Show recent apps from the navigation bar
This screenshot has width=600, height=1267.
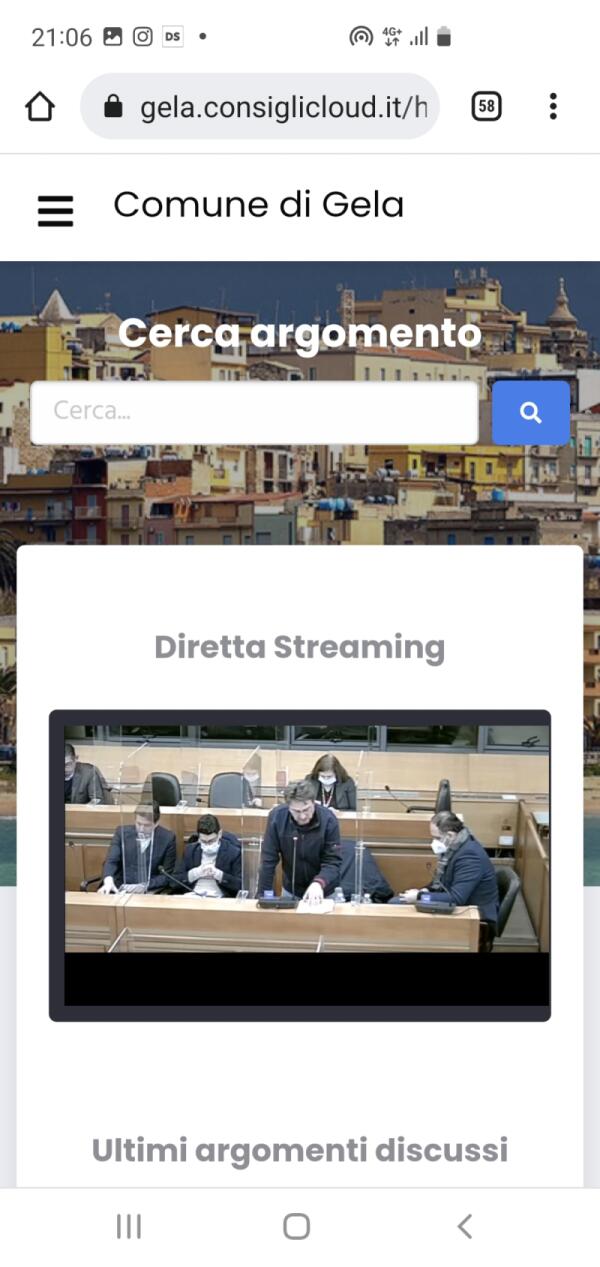point(129,1226)
